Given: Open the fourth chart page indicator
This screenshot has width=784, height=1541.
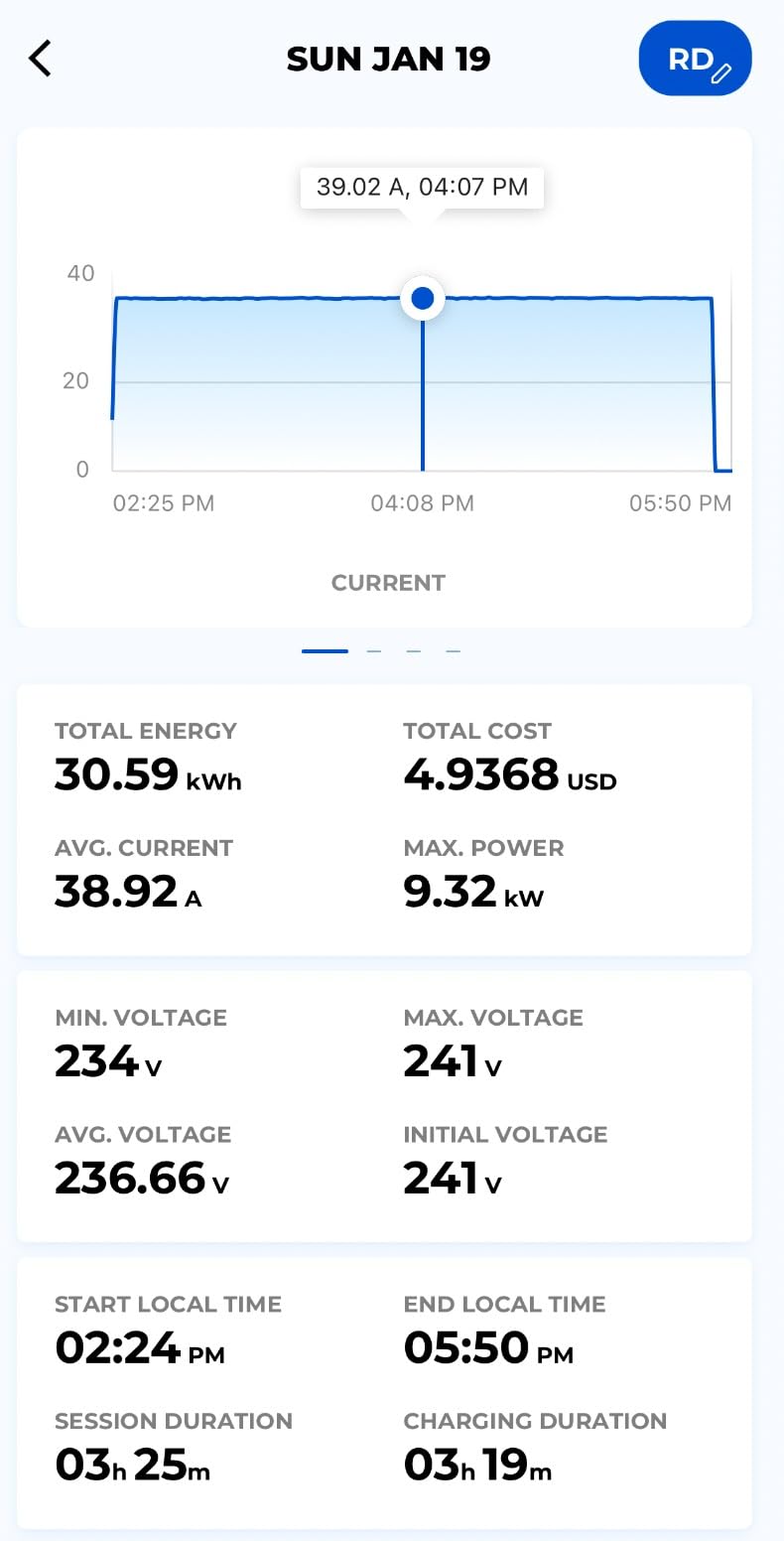Looking at the screenshot, I should pos(453,651).
